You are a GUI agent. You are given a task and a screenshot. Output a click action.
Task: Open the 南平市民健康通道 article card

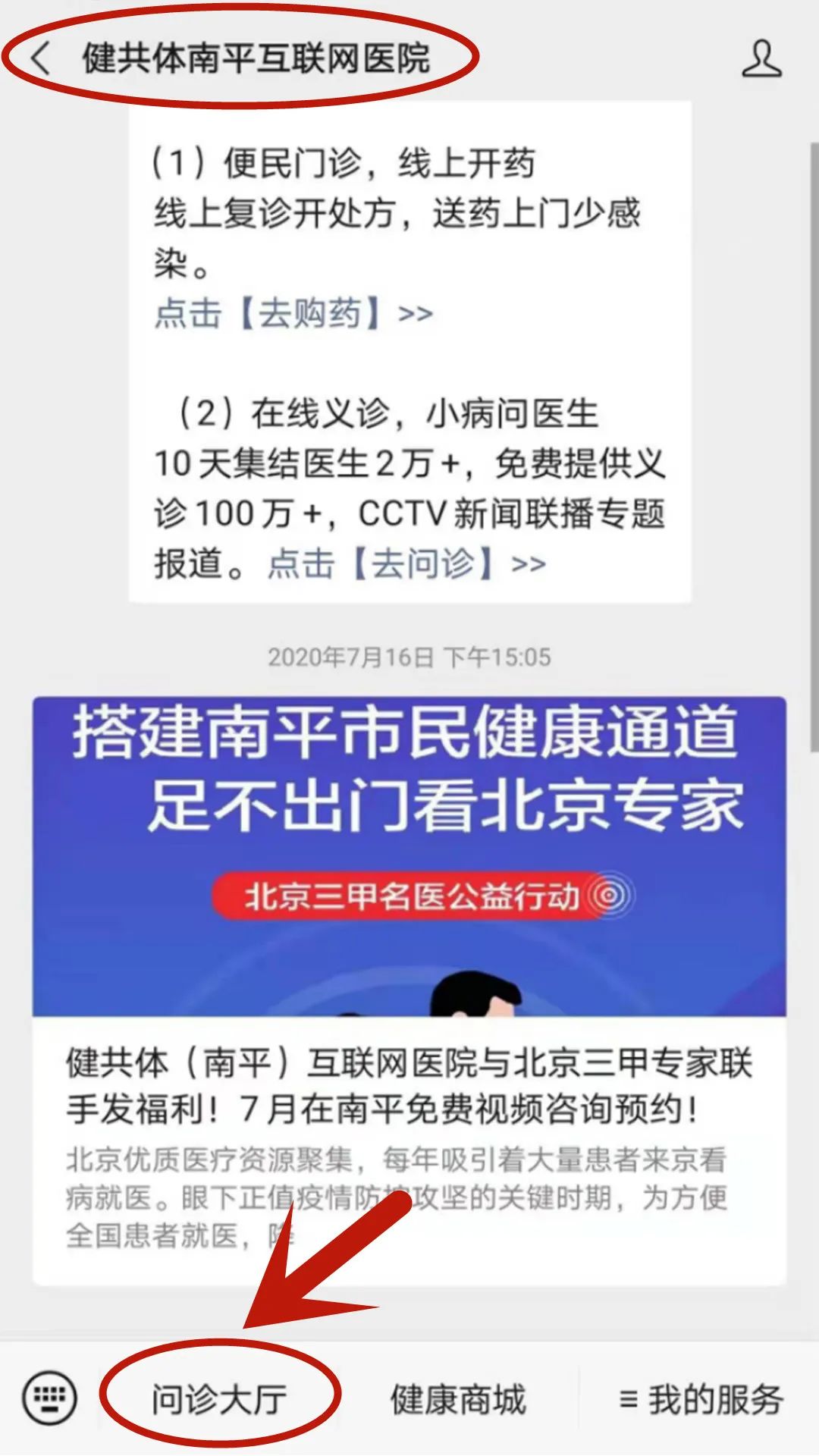pos(409,986)
